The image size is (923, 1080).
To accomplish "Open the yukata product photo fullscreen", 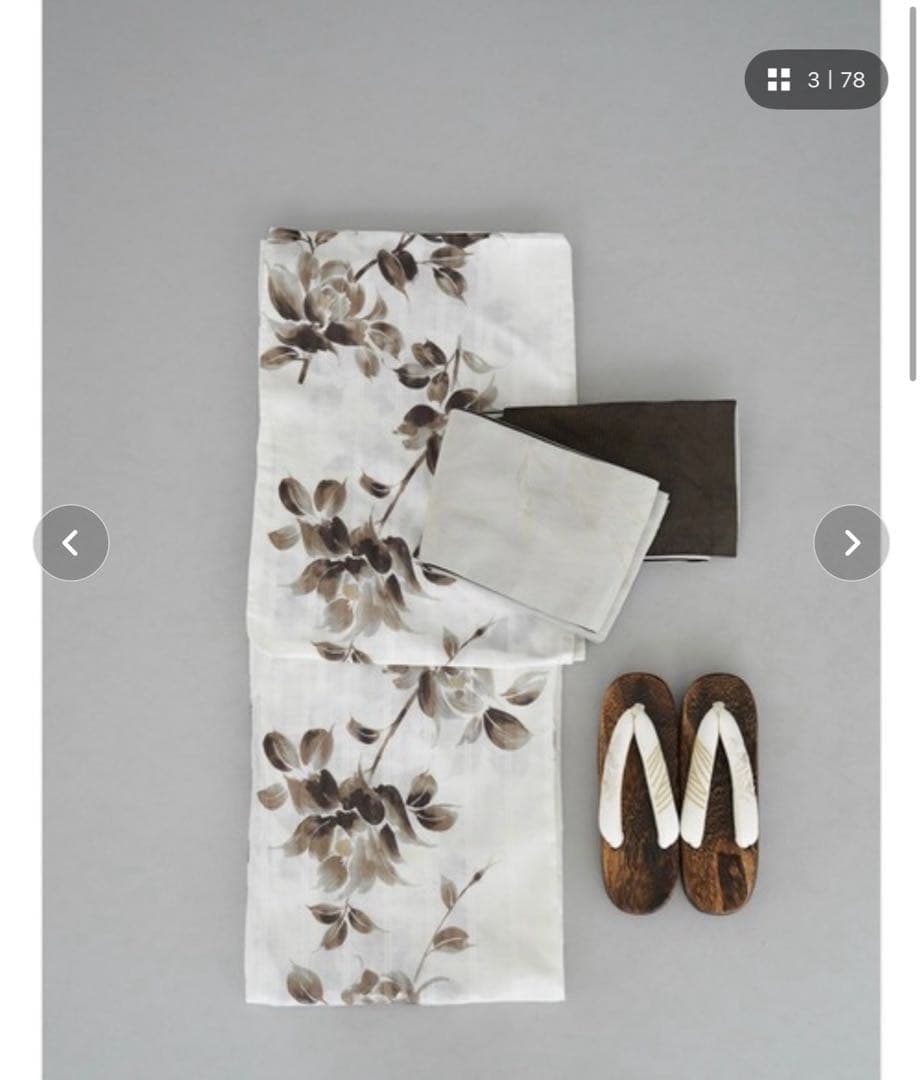I will [x=460, y=620].
